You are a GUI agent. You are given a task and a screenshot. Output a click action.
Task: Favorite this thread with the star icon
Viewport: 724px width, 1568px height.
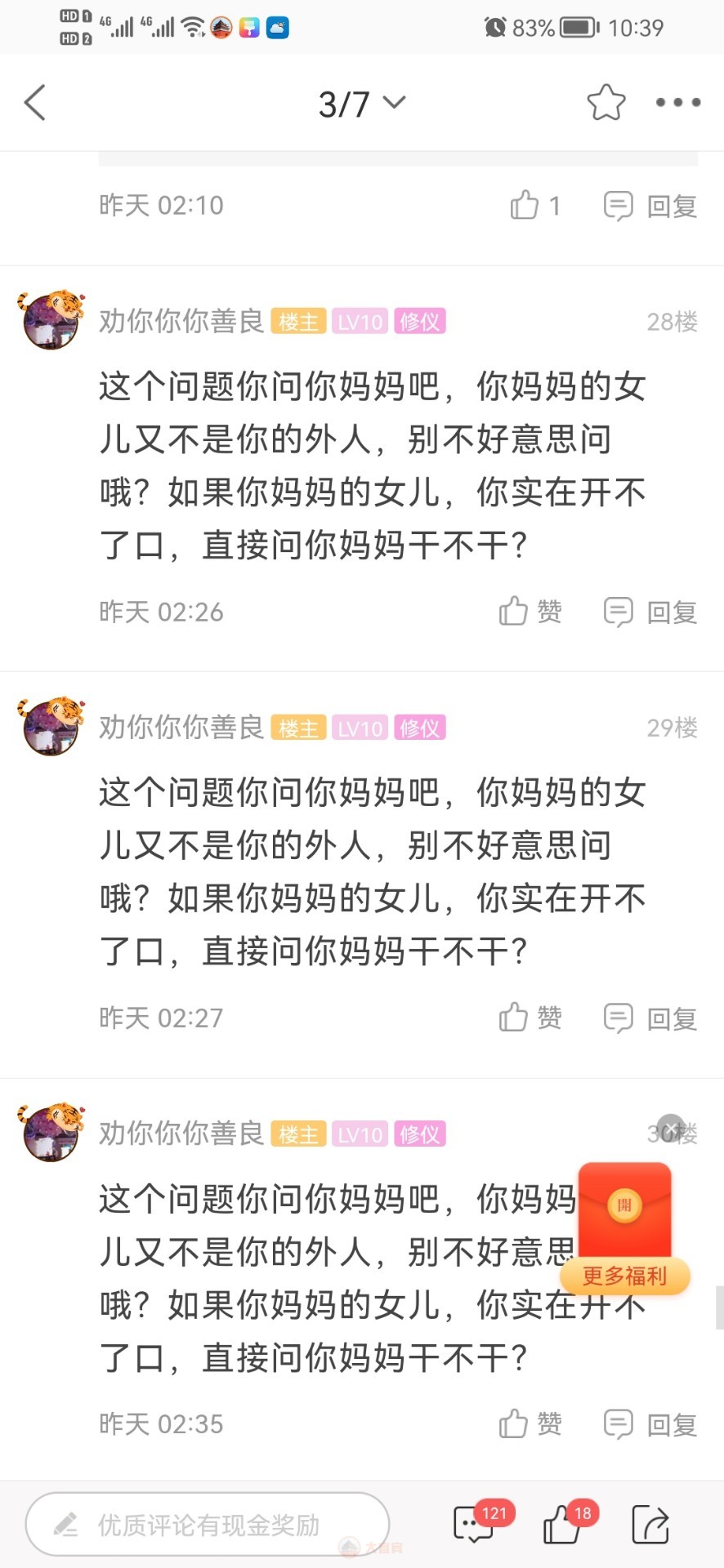click(606, 103)
